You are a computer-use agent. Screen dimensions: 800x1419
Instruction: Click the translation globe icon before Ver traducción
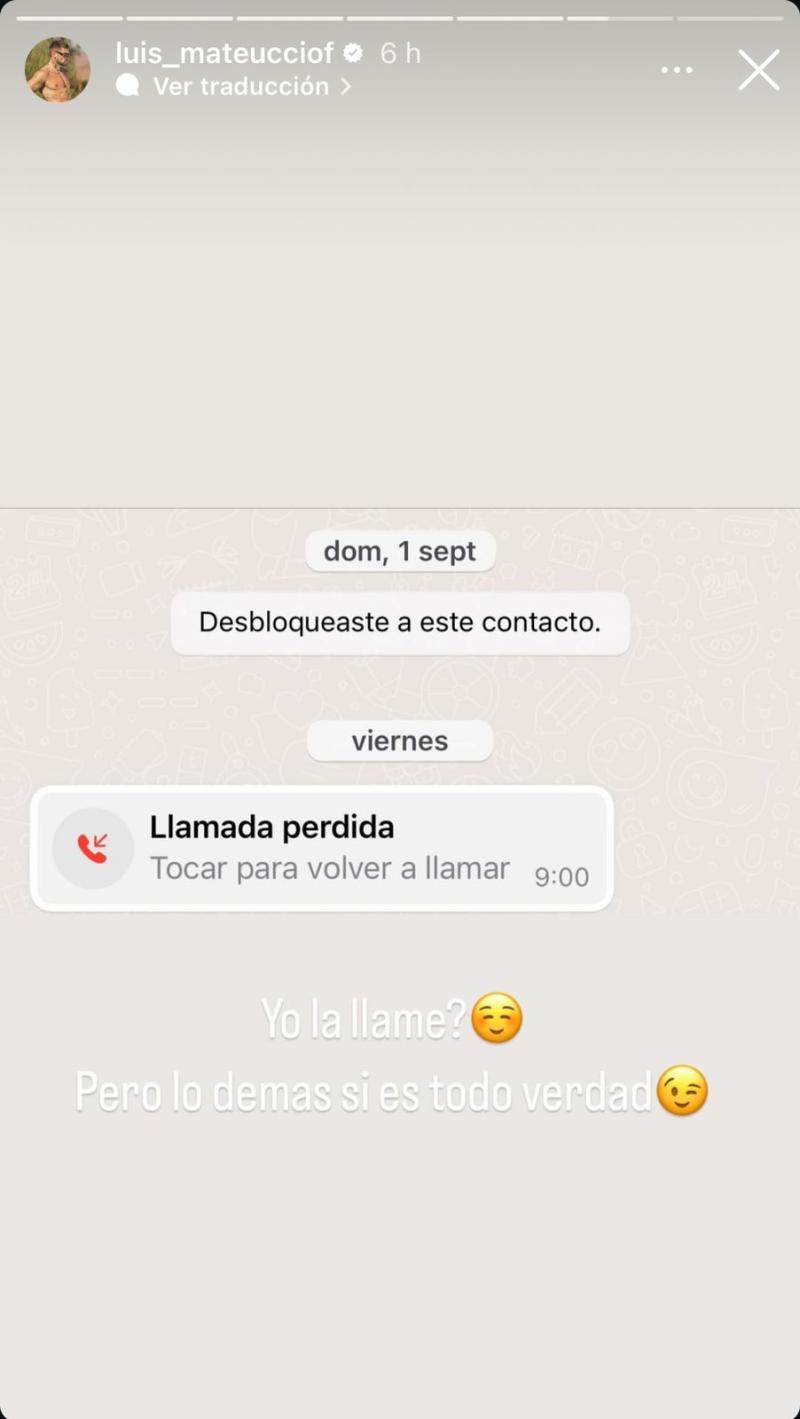click(x=128, y=86)
